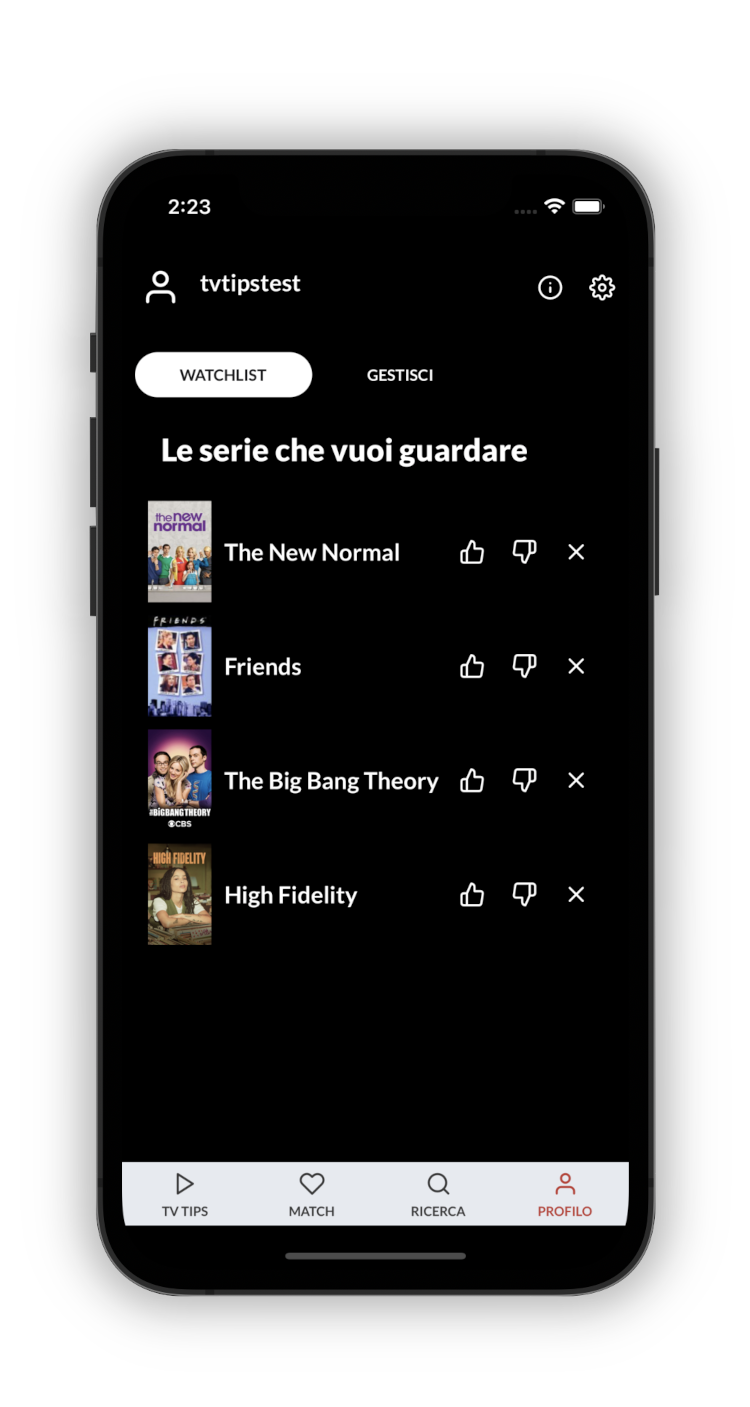
Task: Remove The Big Bang Theory from list
Action: coord(576,780)
